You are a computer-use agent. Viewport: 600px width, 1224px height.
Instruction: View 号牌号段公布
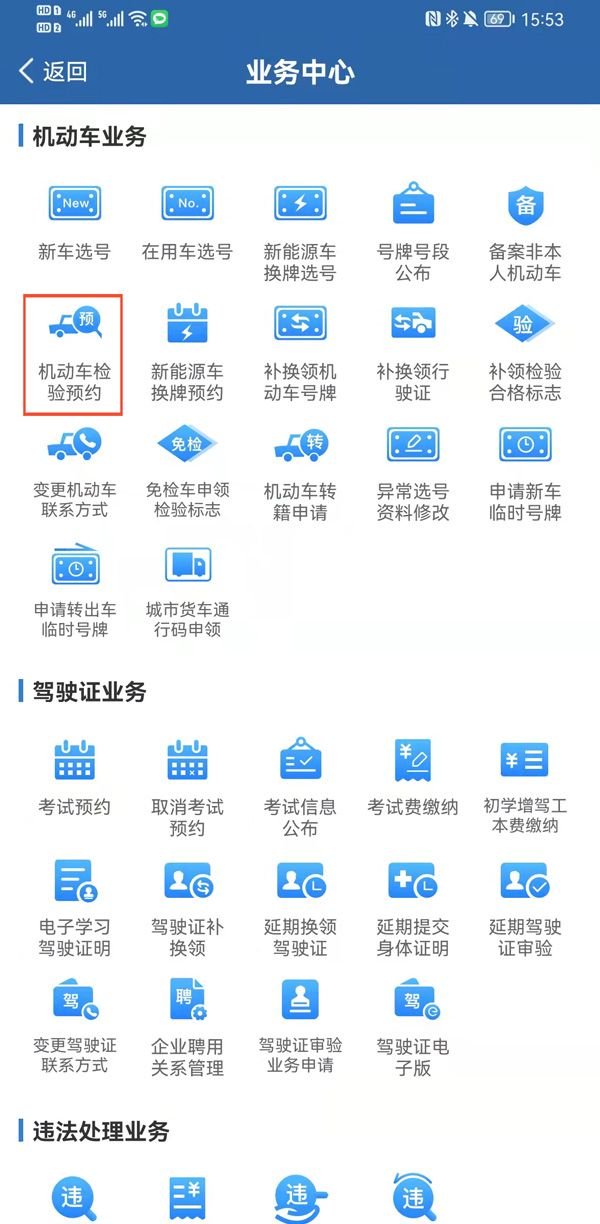click(413, 232)
